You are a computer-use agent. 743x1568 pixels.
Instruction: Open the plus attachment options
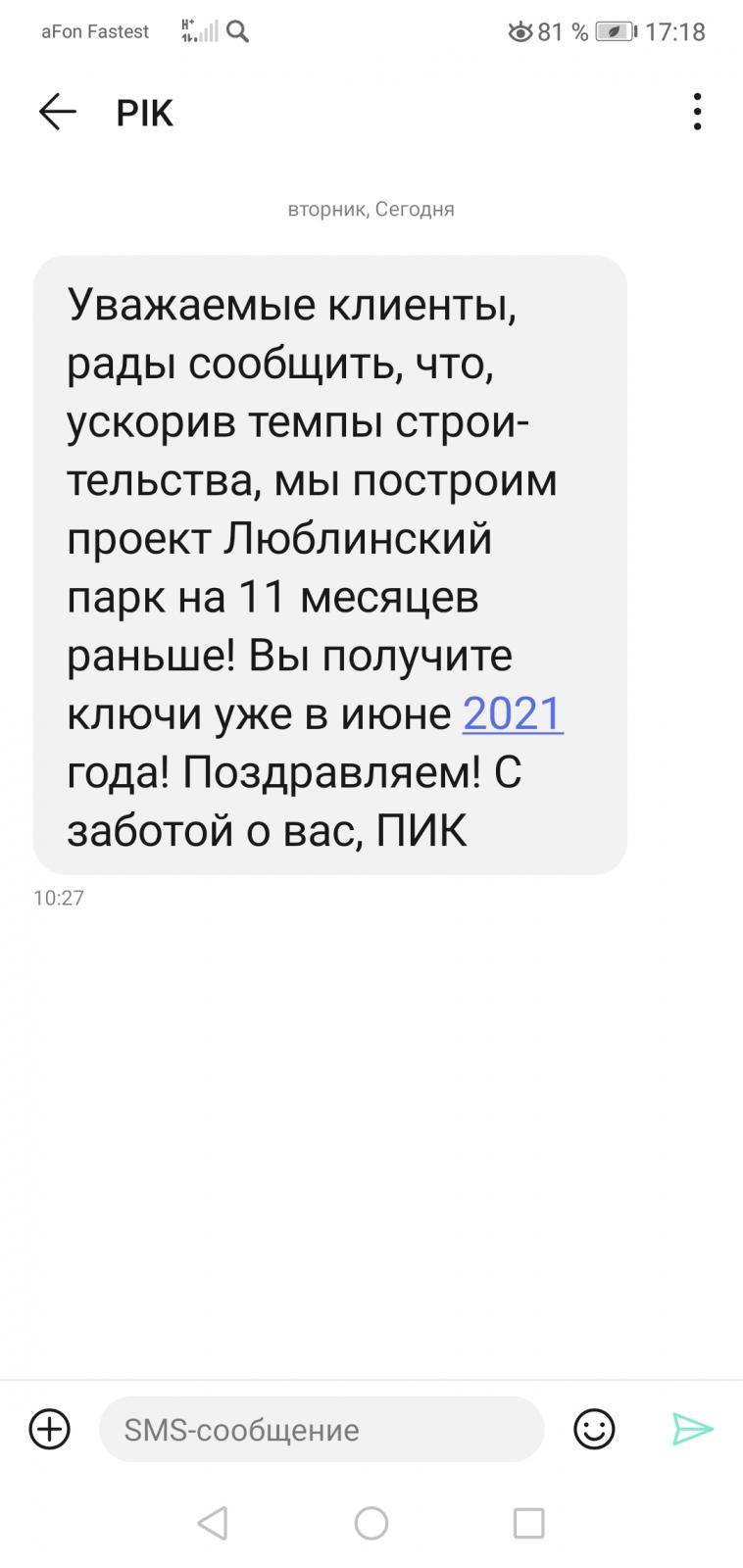50,1429
